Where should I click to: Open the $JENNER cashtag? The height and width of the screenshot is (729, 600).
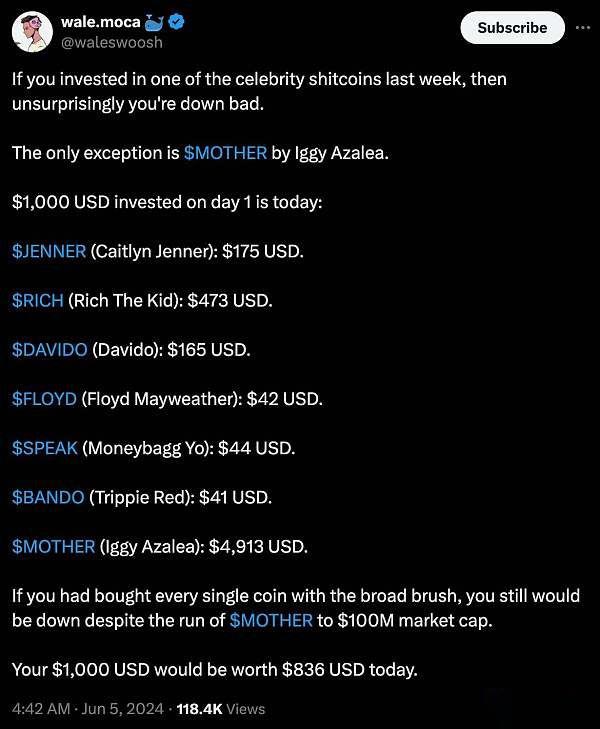pyautogui.click(x=49, y=251)
